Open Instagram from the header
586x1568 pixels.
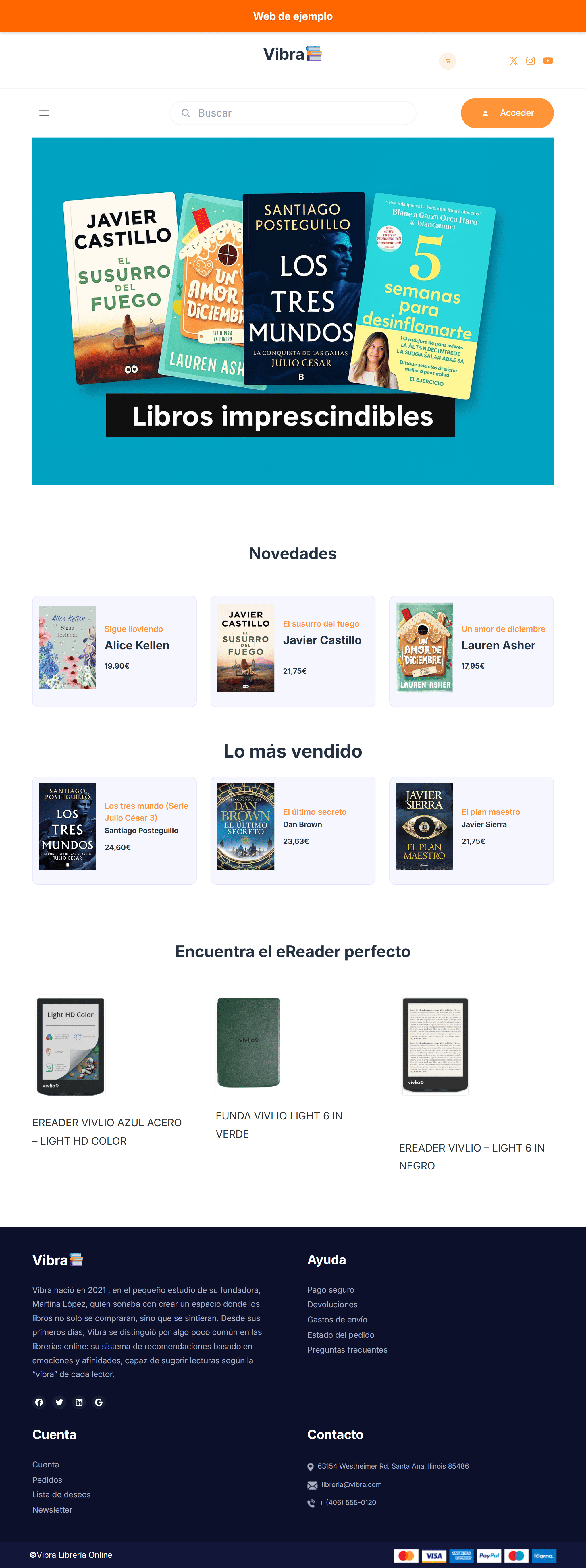pyautogui.click(x=531, y=61)
